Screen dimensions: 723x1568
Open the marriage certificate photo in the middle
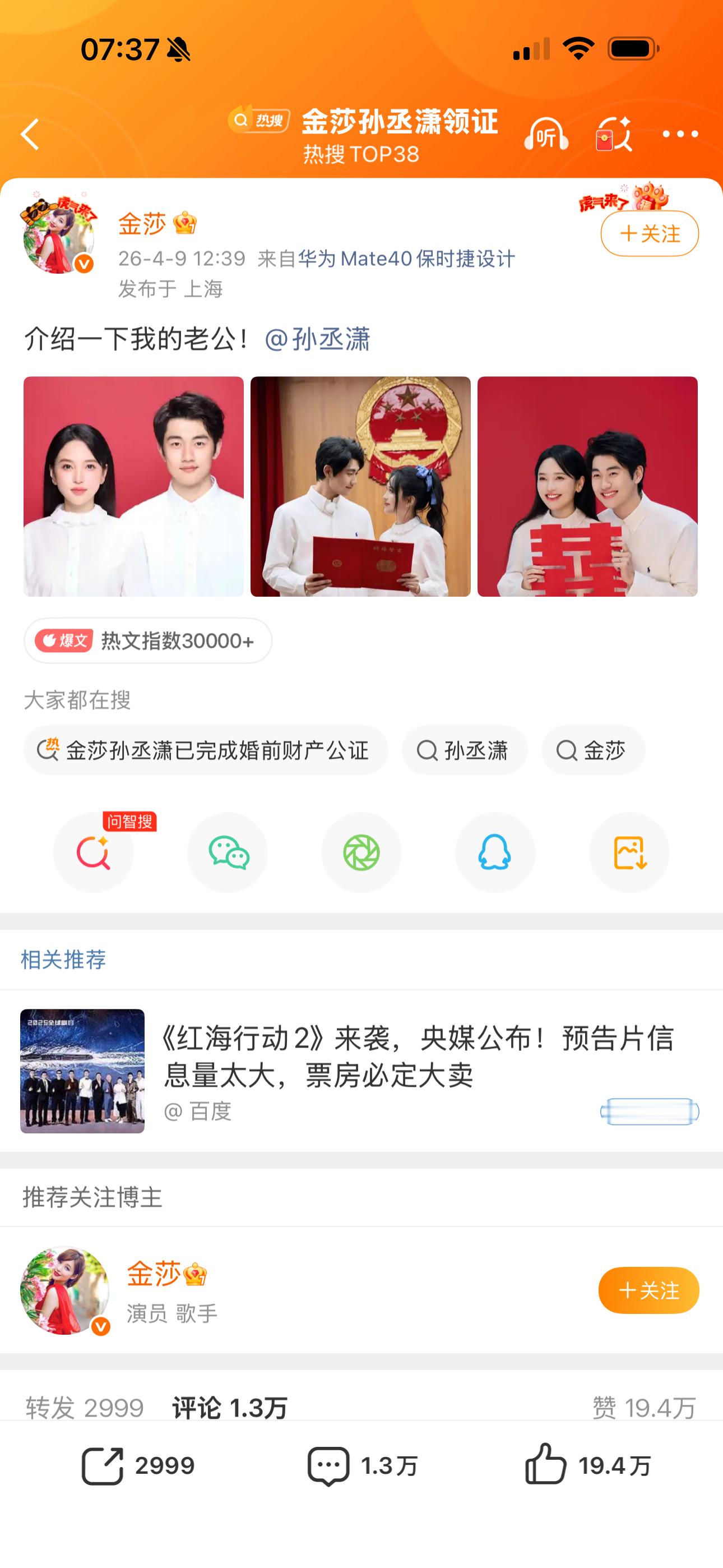[x=360, y=487]
